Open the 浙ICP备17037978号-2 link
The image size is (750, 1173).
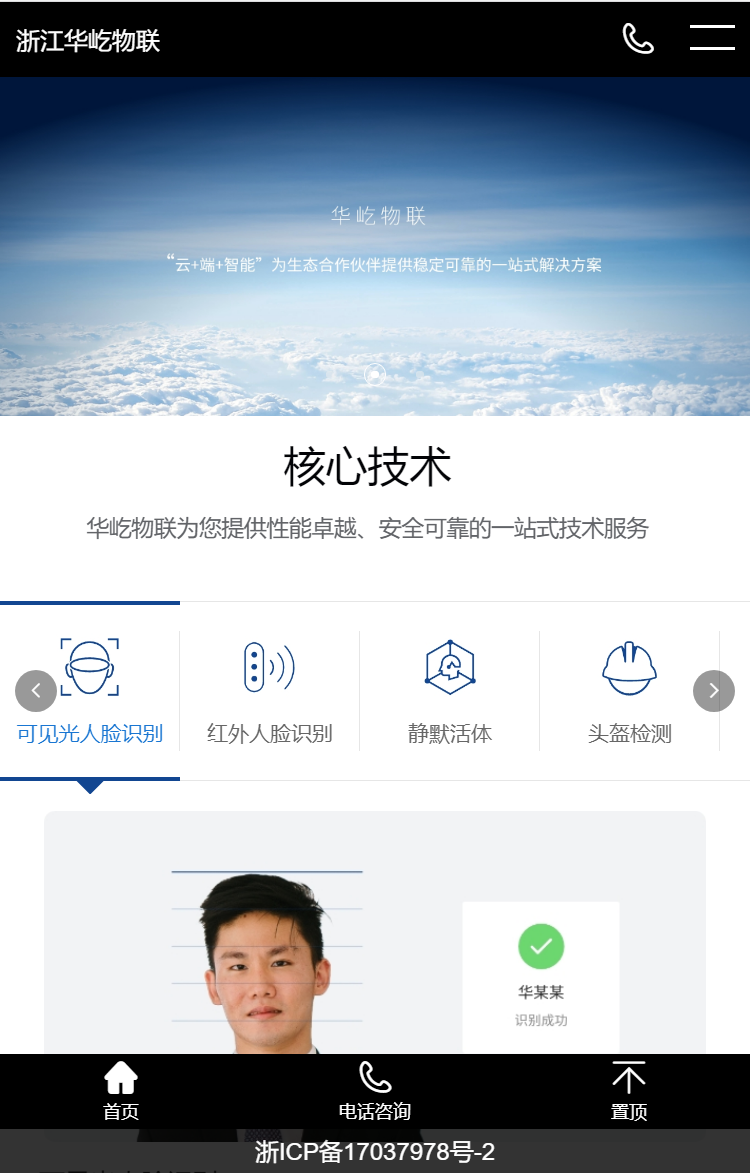pyautogui.click(x=375, y=1152)
